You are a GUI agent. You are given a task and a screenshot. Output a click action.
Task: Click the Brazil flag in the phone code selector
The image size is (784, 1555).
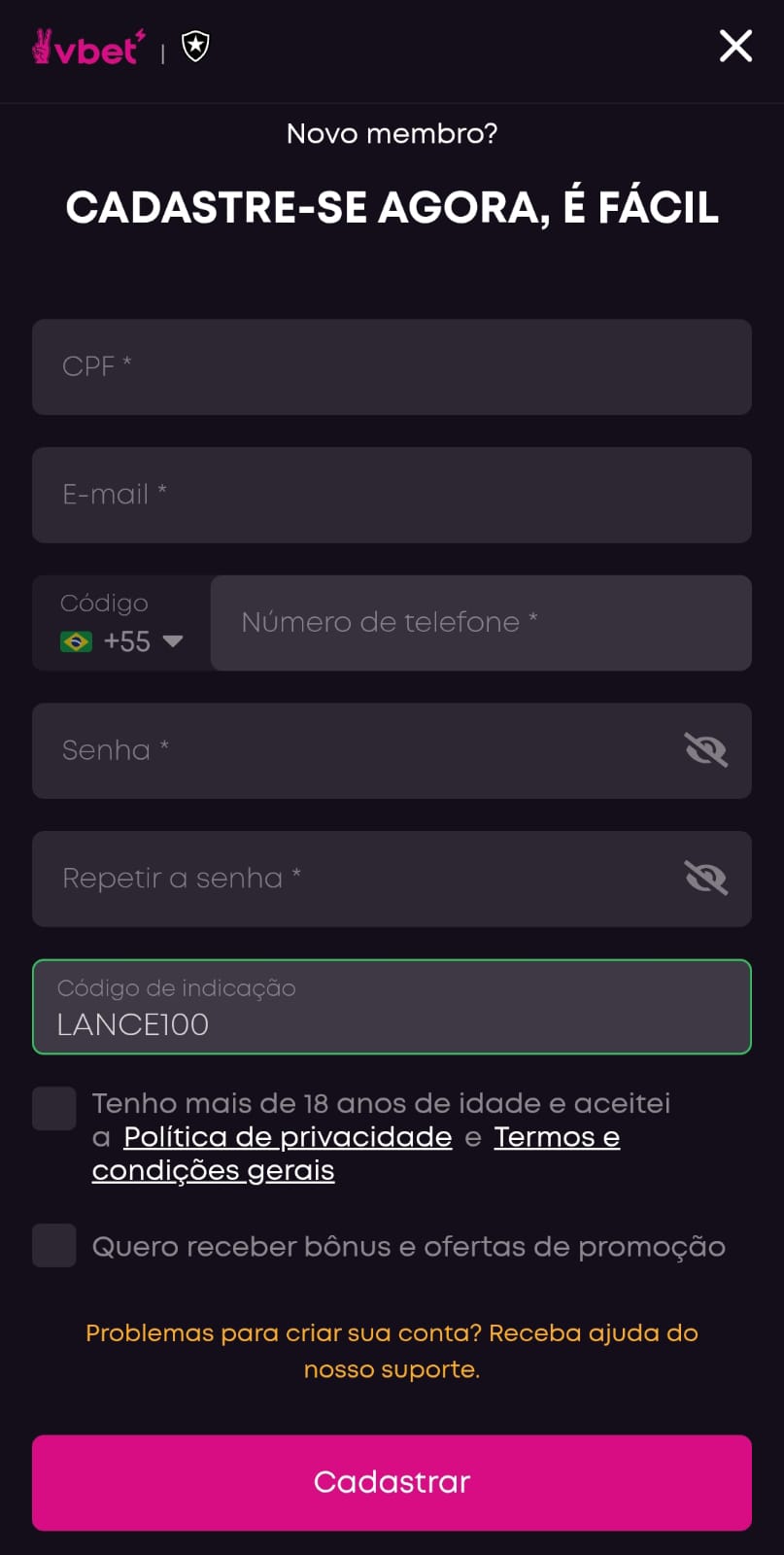click(x=75, y=641)
